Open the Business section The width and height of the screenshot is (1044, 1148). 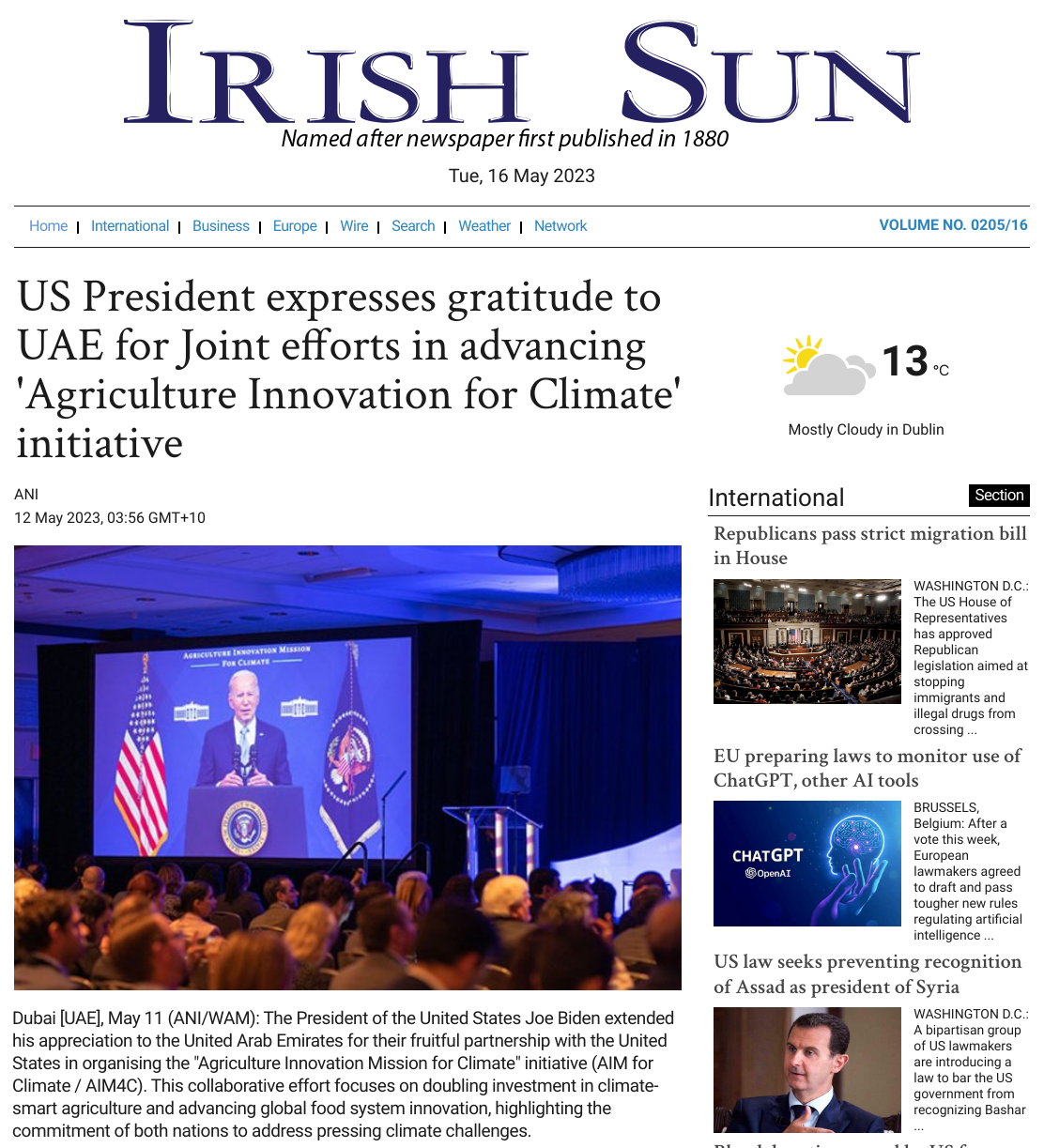[221, 226]
